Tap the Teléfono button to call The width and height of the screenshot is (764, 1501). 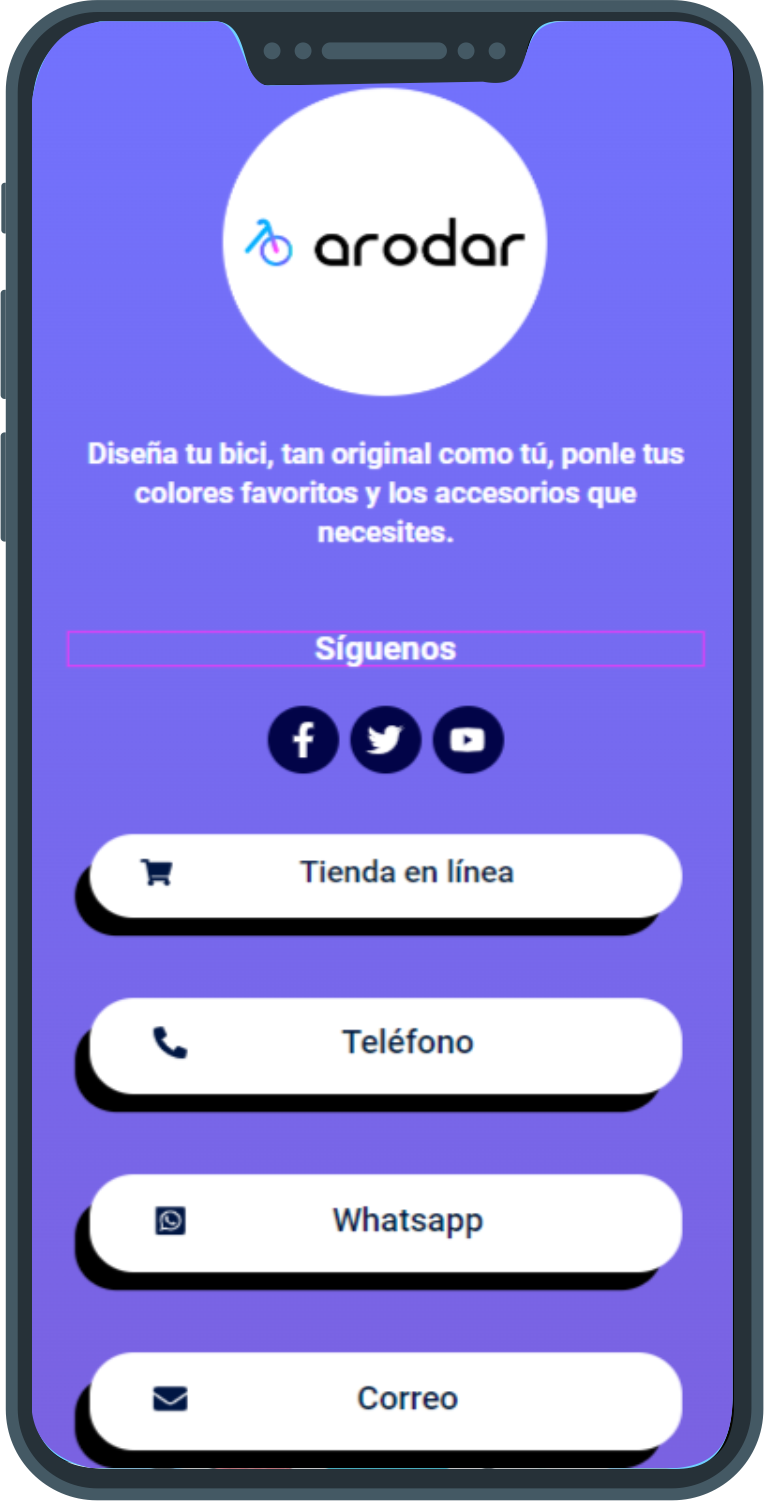click(x=386, y=1044)
